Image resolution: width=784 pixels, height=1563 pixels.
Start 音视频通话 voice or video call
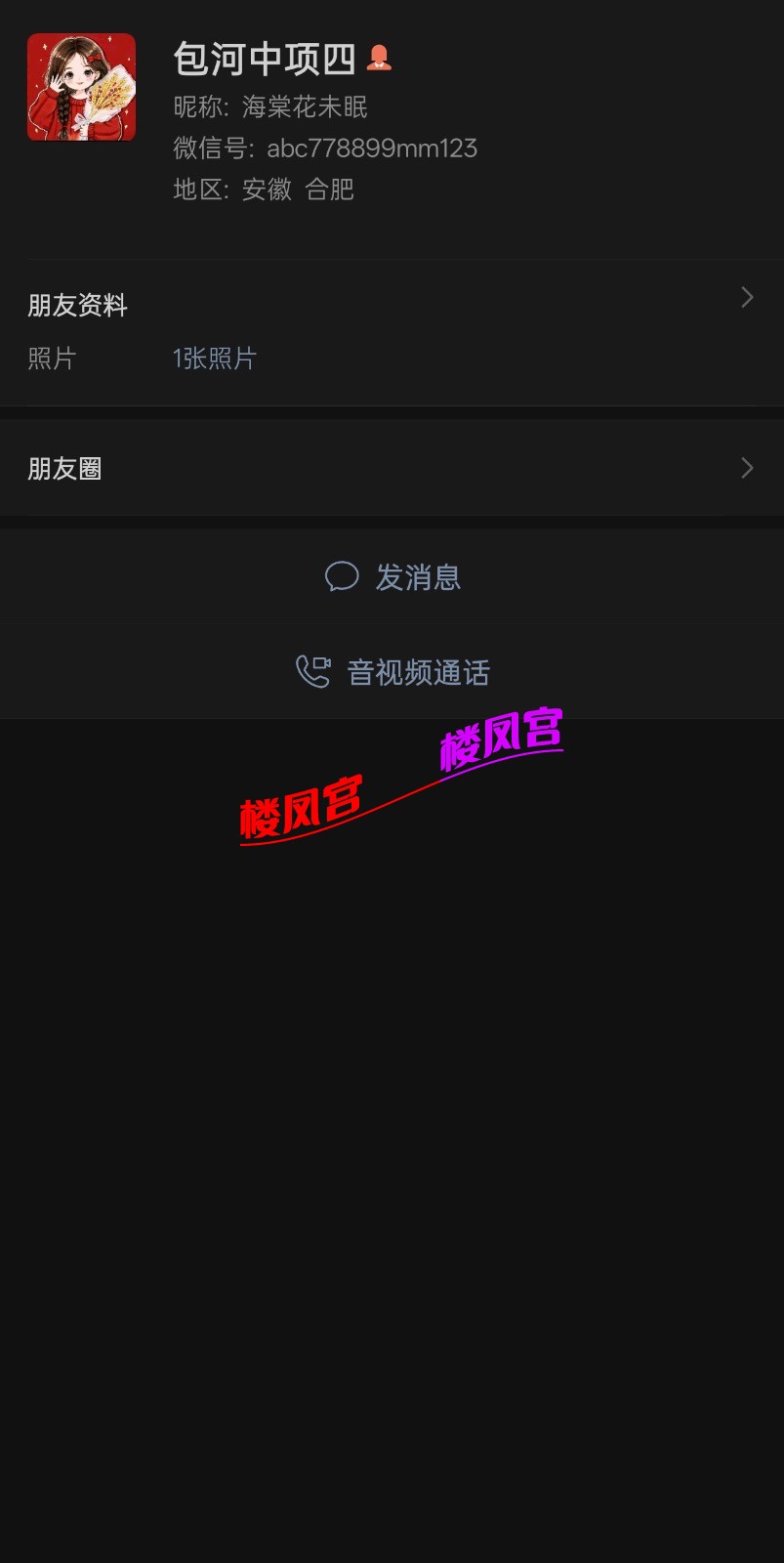(x=392, y=672)
